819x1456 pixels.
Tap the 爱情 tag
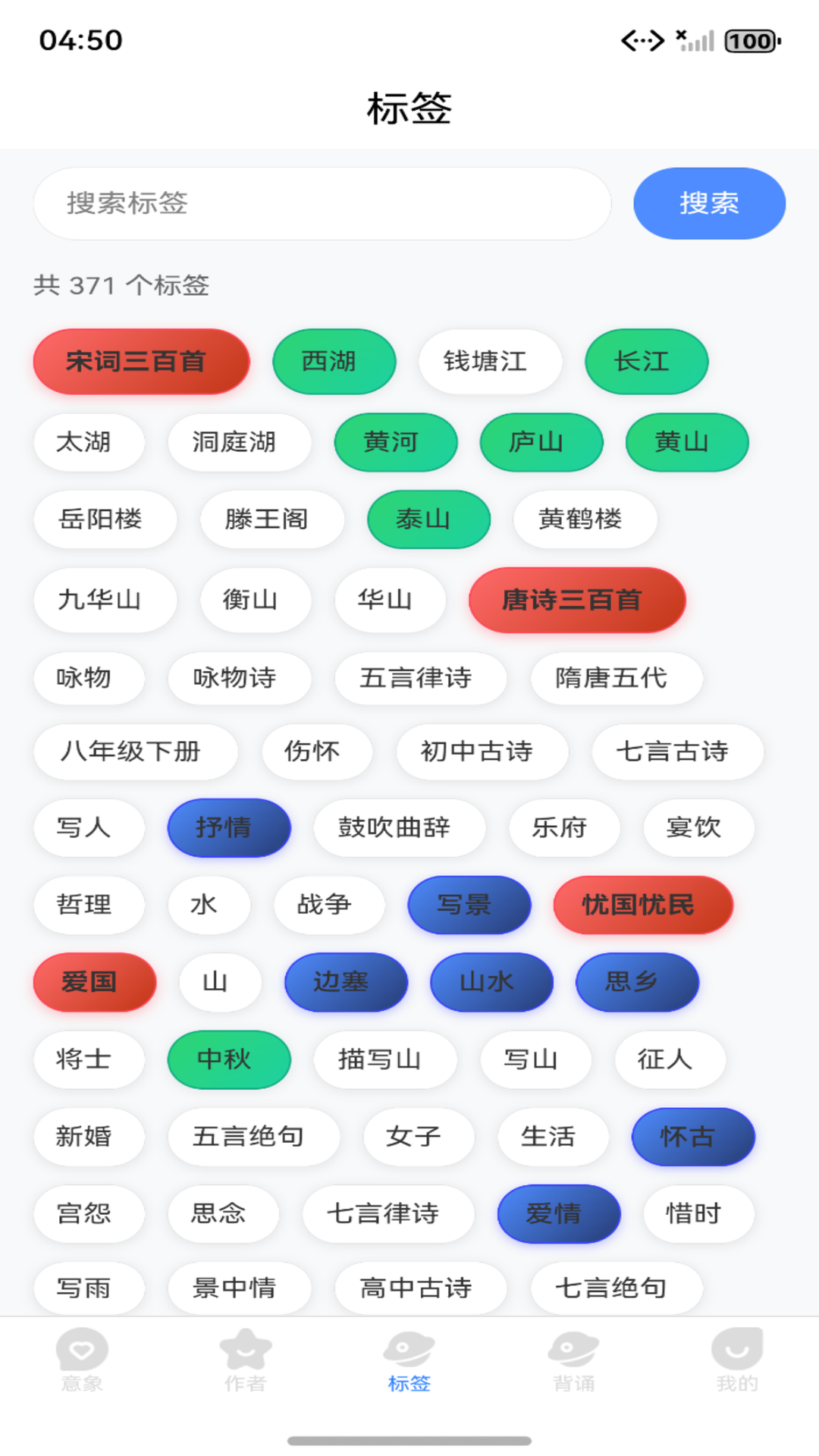[x=559, y=1214]
